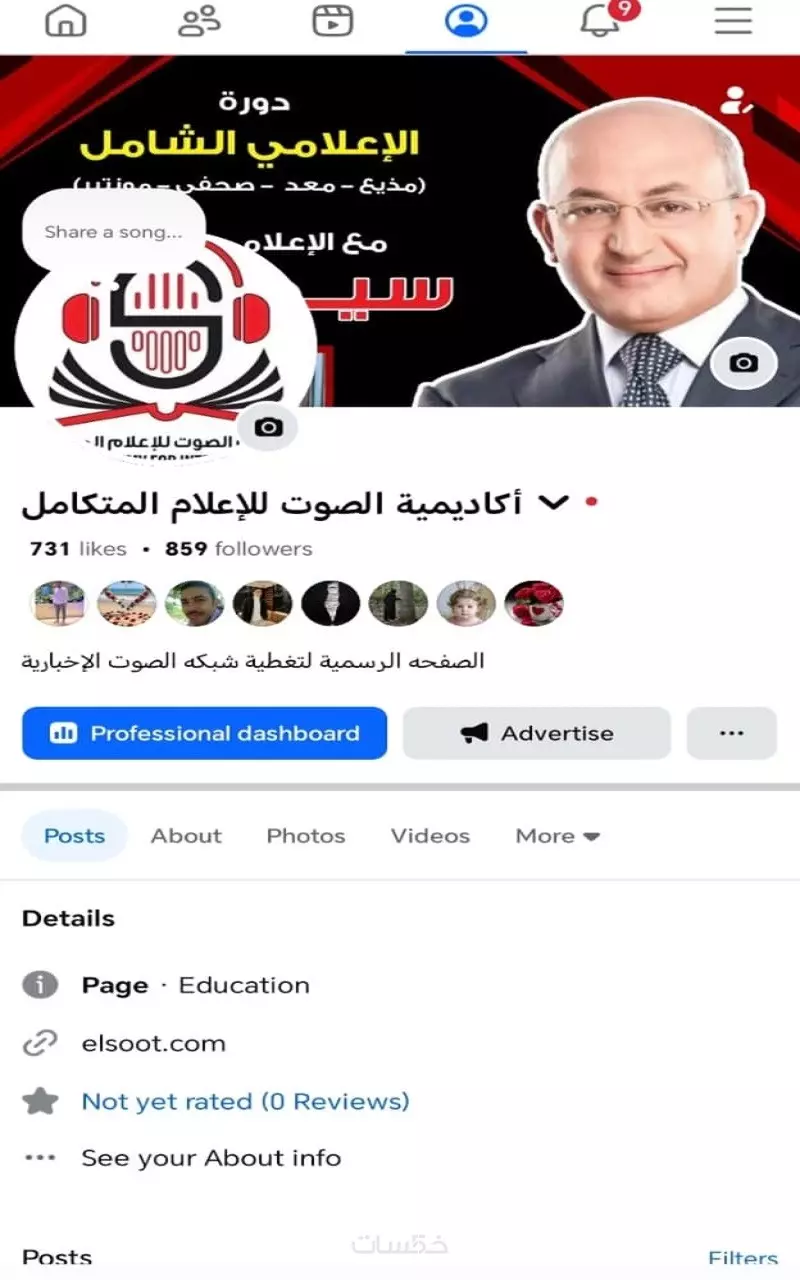Click the add person icon on the cover
The width and height of the screenshot is (800, 1280).
point(737,100)
